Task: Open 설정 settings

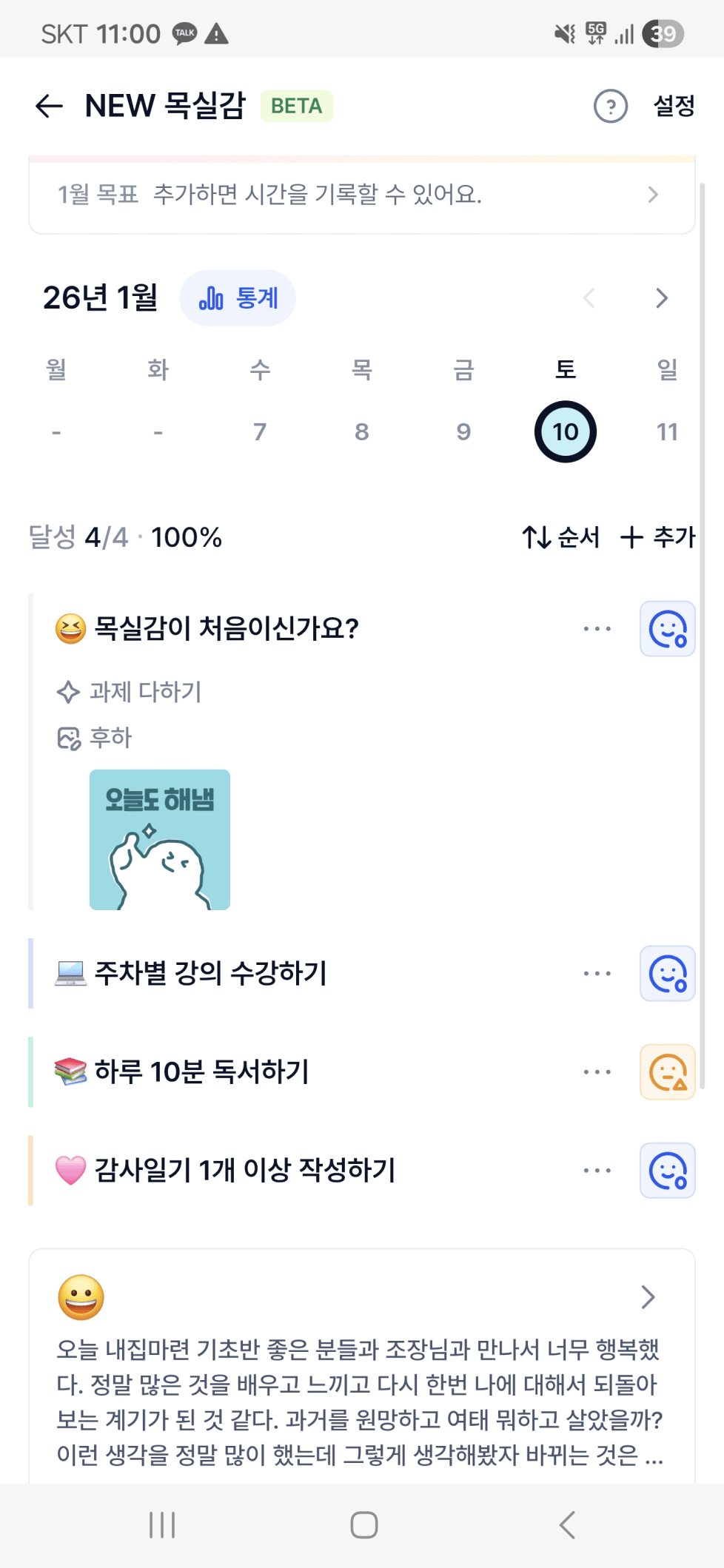Action: [x=674, y=106]
